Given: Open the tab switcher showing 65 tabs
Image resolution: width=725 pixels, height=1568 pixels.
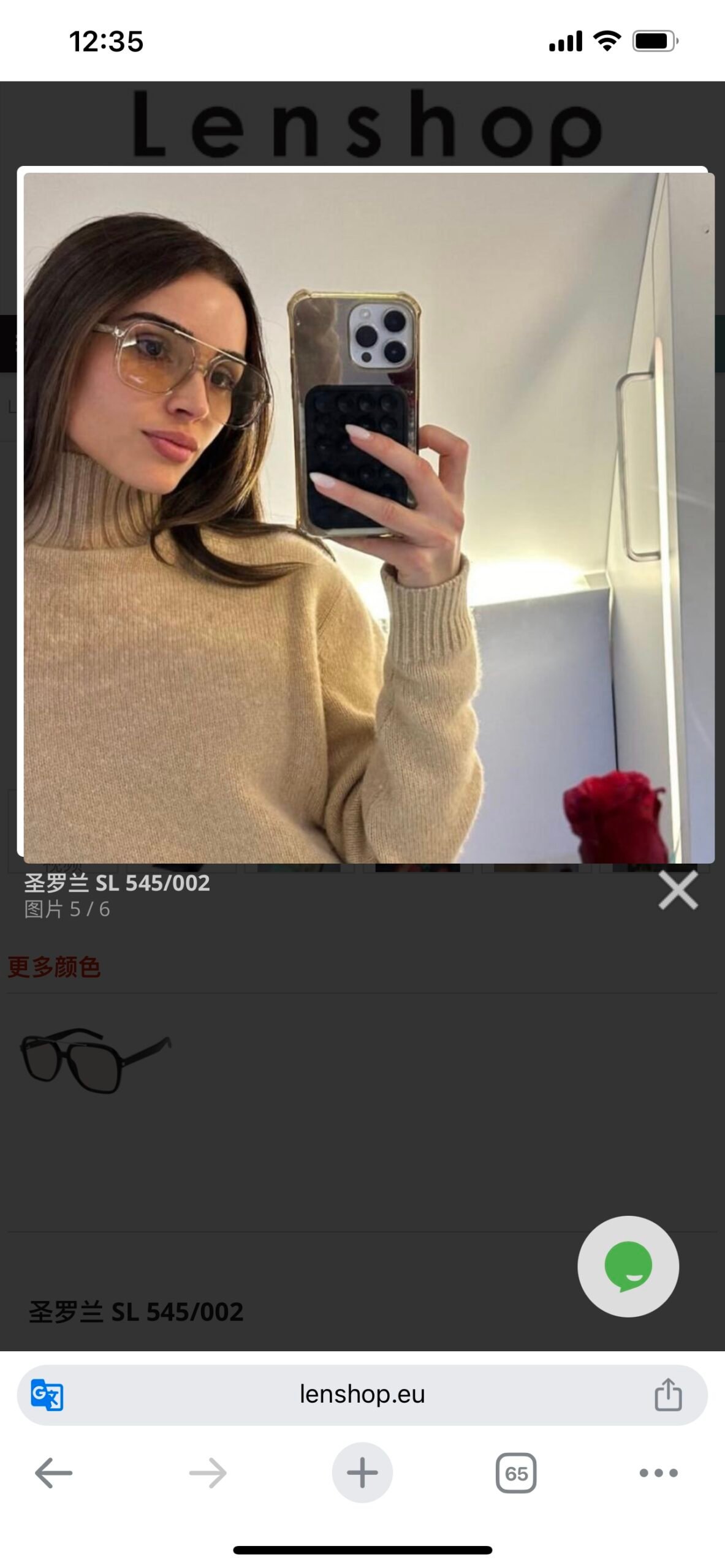Looking at the screenshot, I should point(516,1473).
